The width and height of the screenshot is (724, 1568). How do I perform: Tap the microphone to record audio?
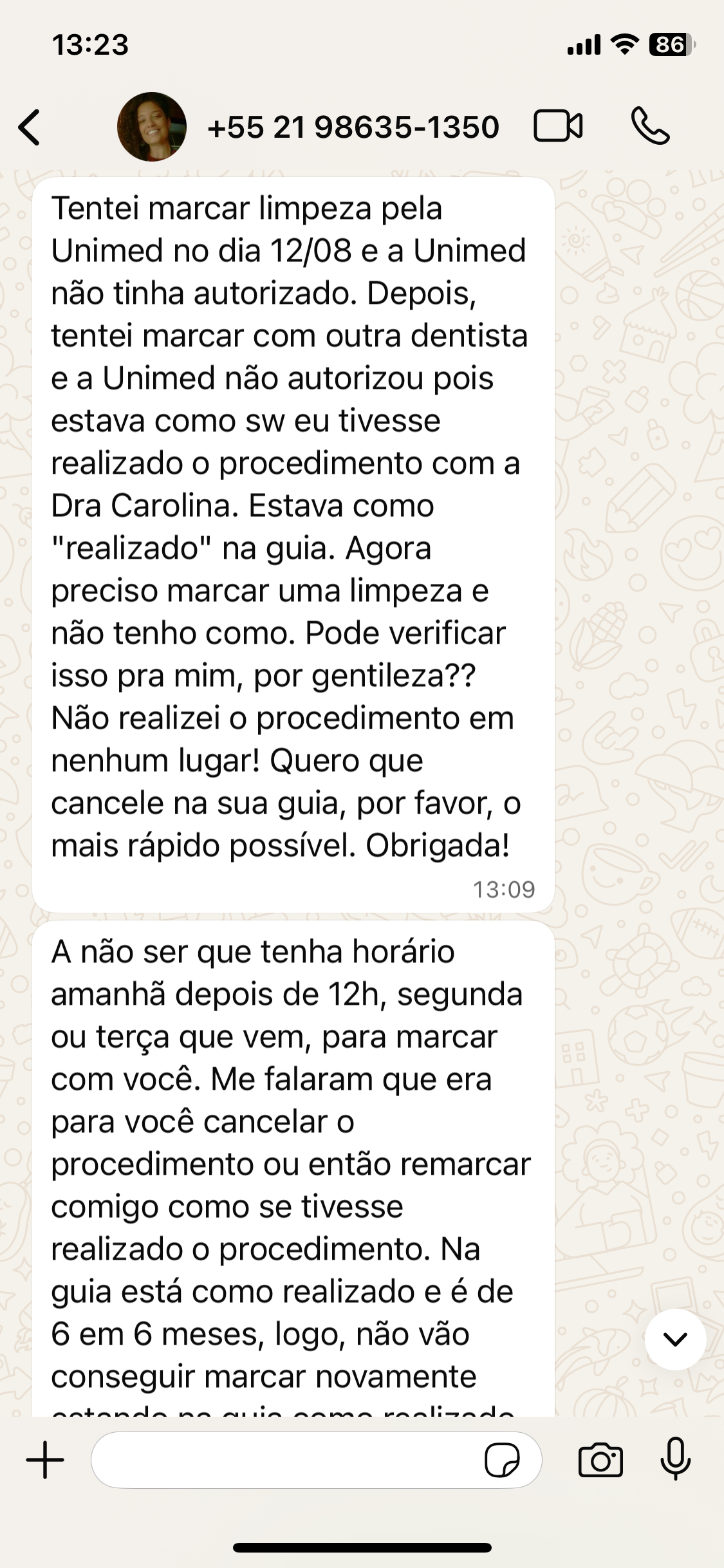[675, 1459]
